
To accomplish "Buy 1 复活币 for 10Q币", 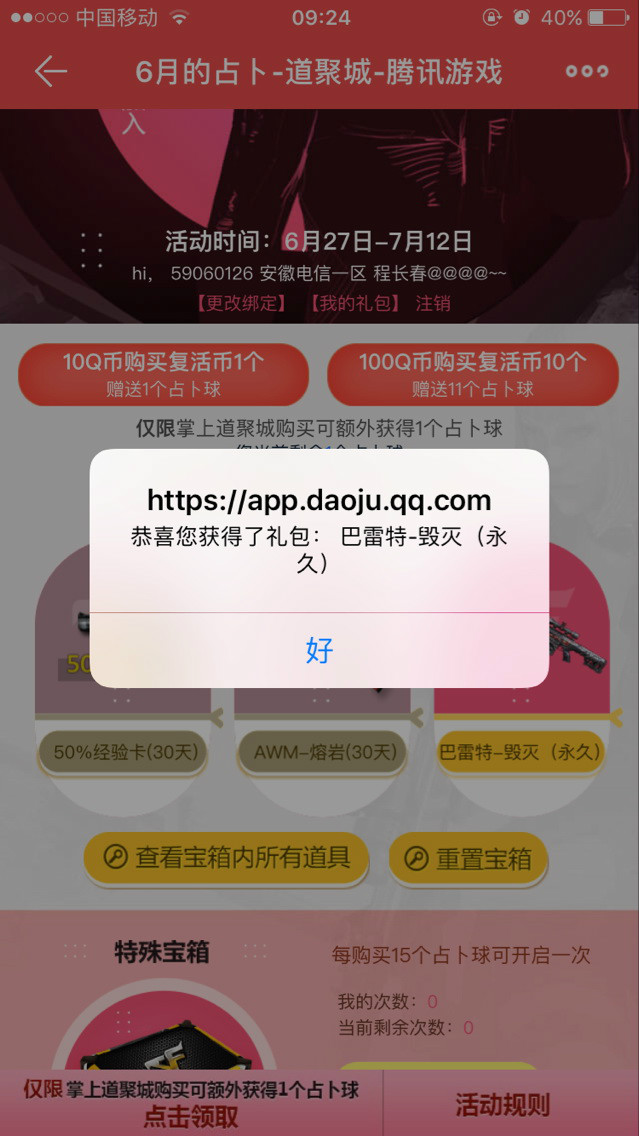I will coord(164,375).
